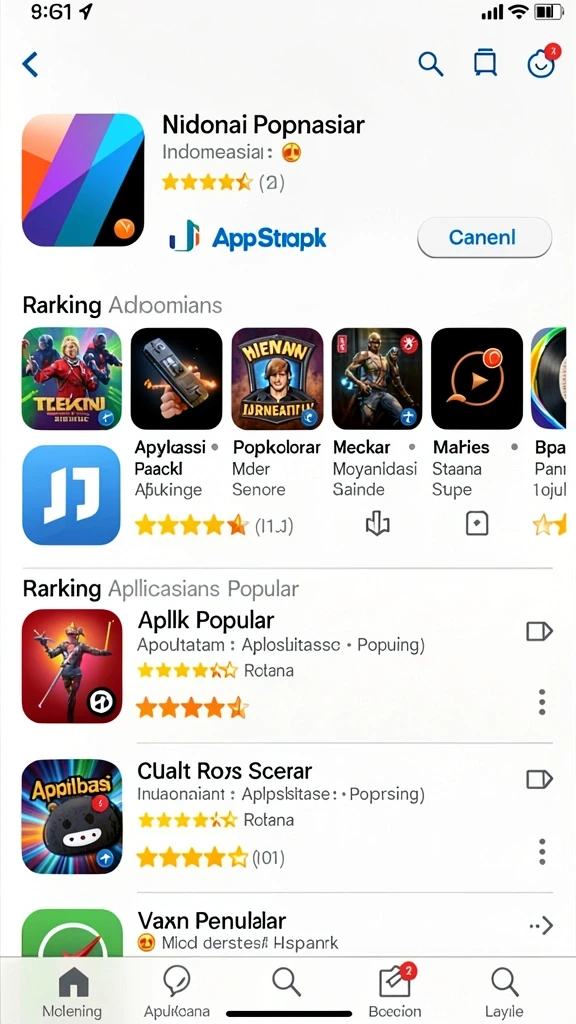
Task: Open the Meckar app tile
Action: tap(377, 379)
